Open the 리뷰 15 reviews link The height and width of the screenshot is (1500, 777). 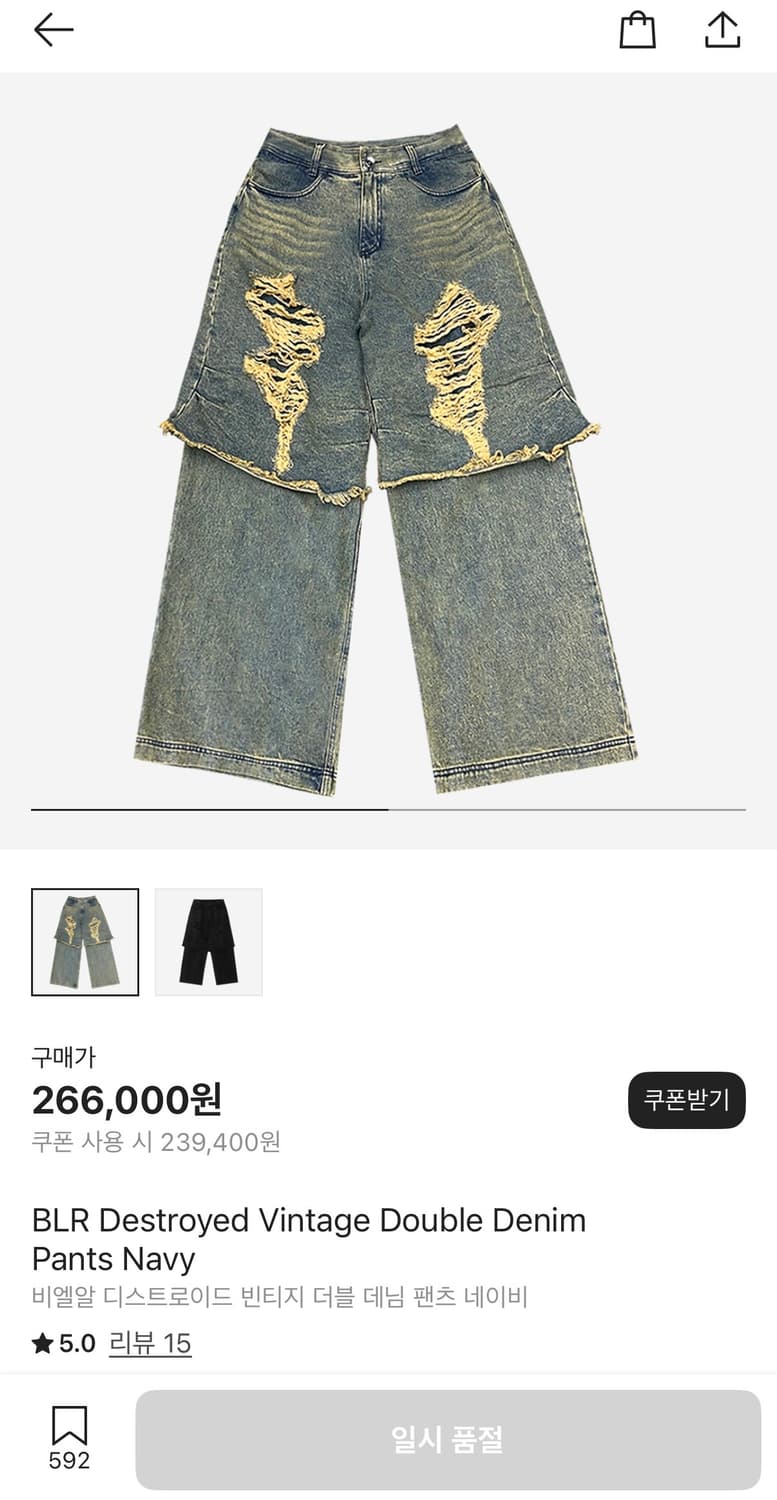point(150,1343)
